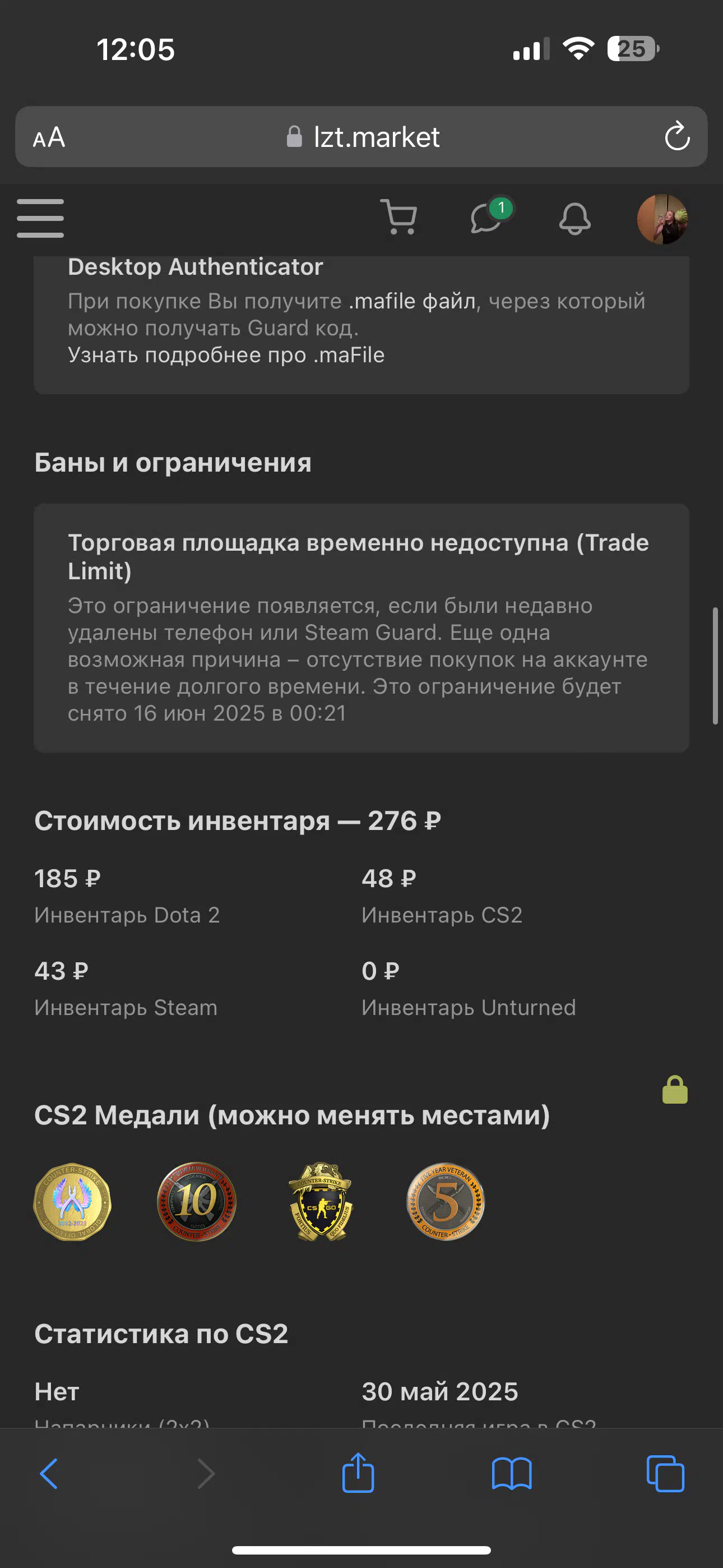The height and width of the screenshot is (1568, 723).
Task: Open the hamburger menu
Action: (40, 218)
